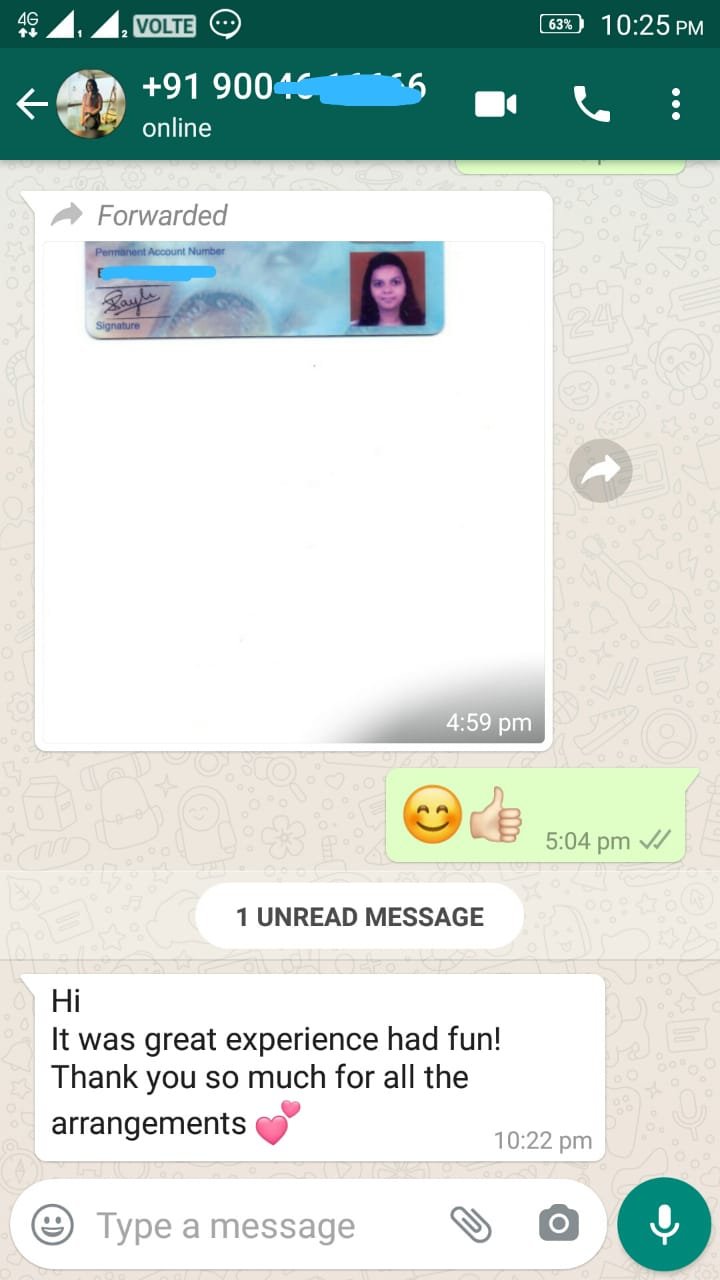The height and width of the screenshot is (1280, 720).
Task: Focus the Type a message field
Action: click(x=260, y=1225)
